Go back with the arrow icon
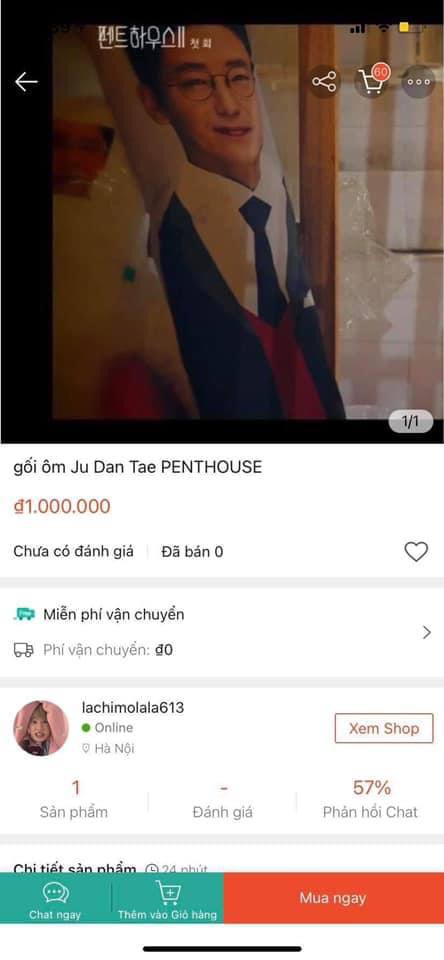The image size is (444, 960). 26,81
